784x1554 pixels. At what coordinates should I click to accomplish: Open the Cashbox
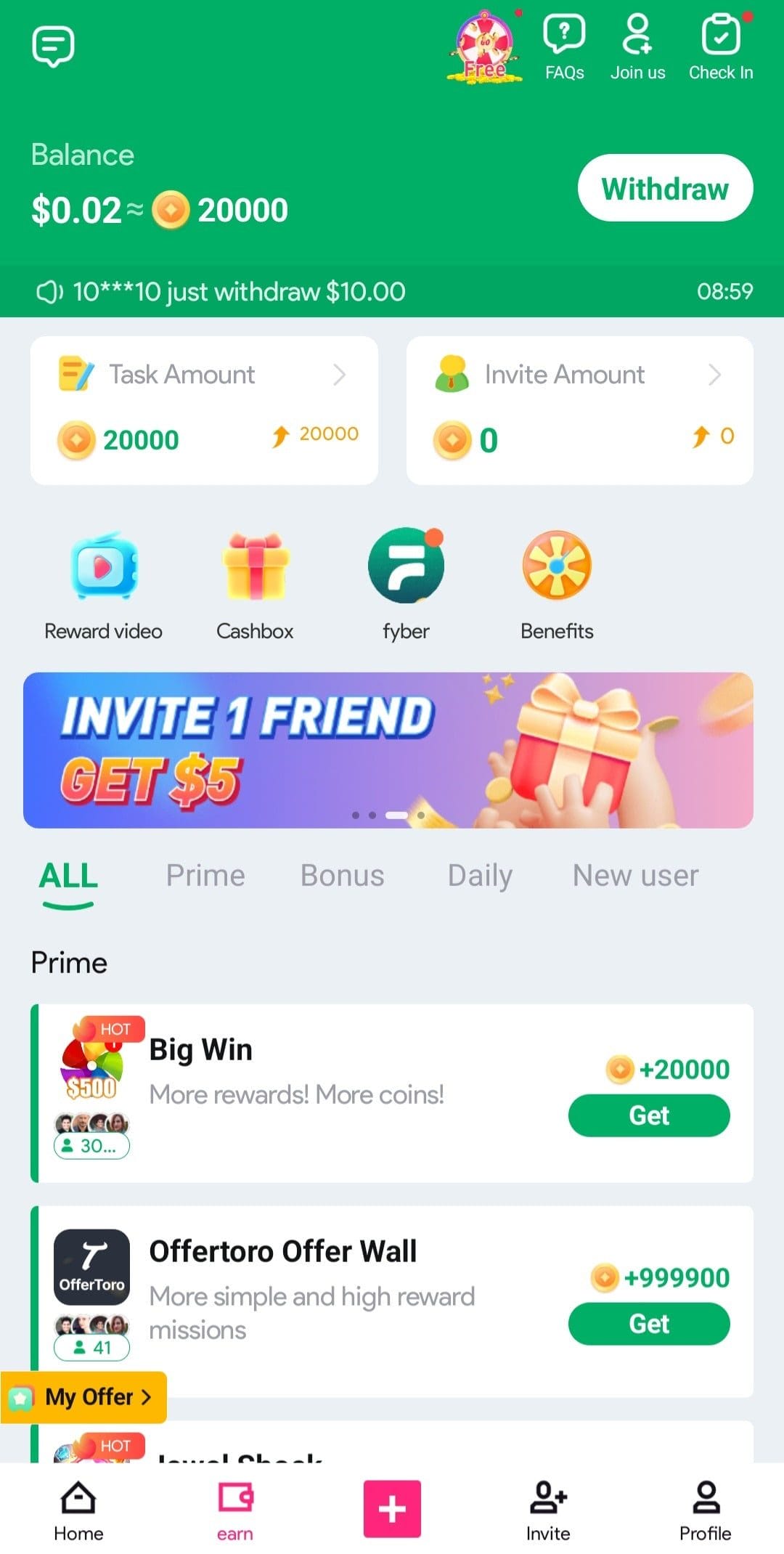tap(255, 586)
